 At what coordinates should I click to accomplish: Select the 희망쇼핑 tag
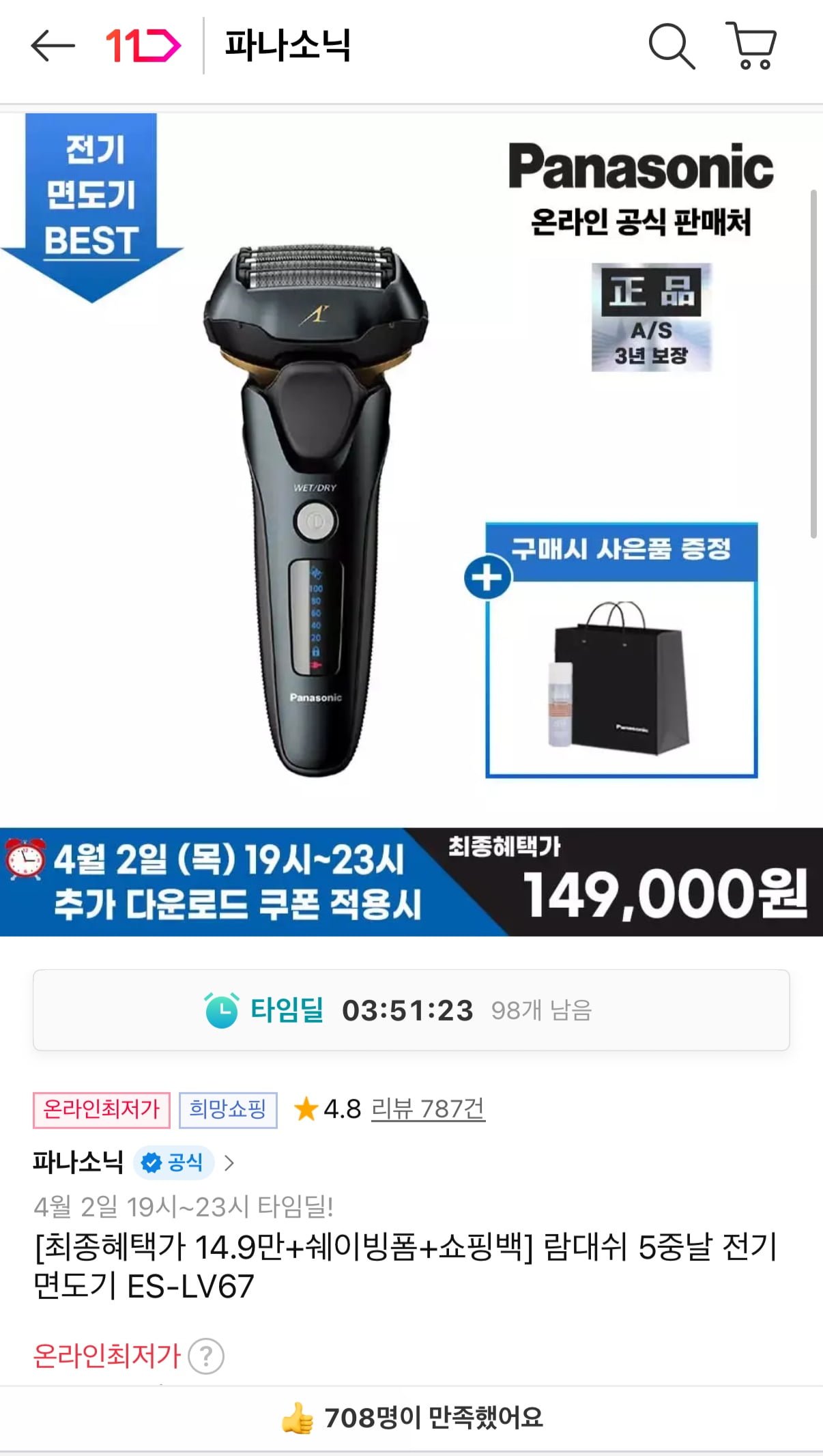click(228, 1109)
